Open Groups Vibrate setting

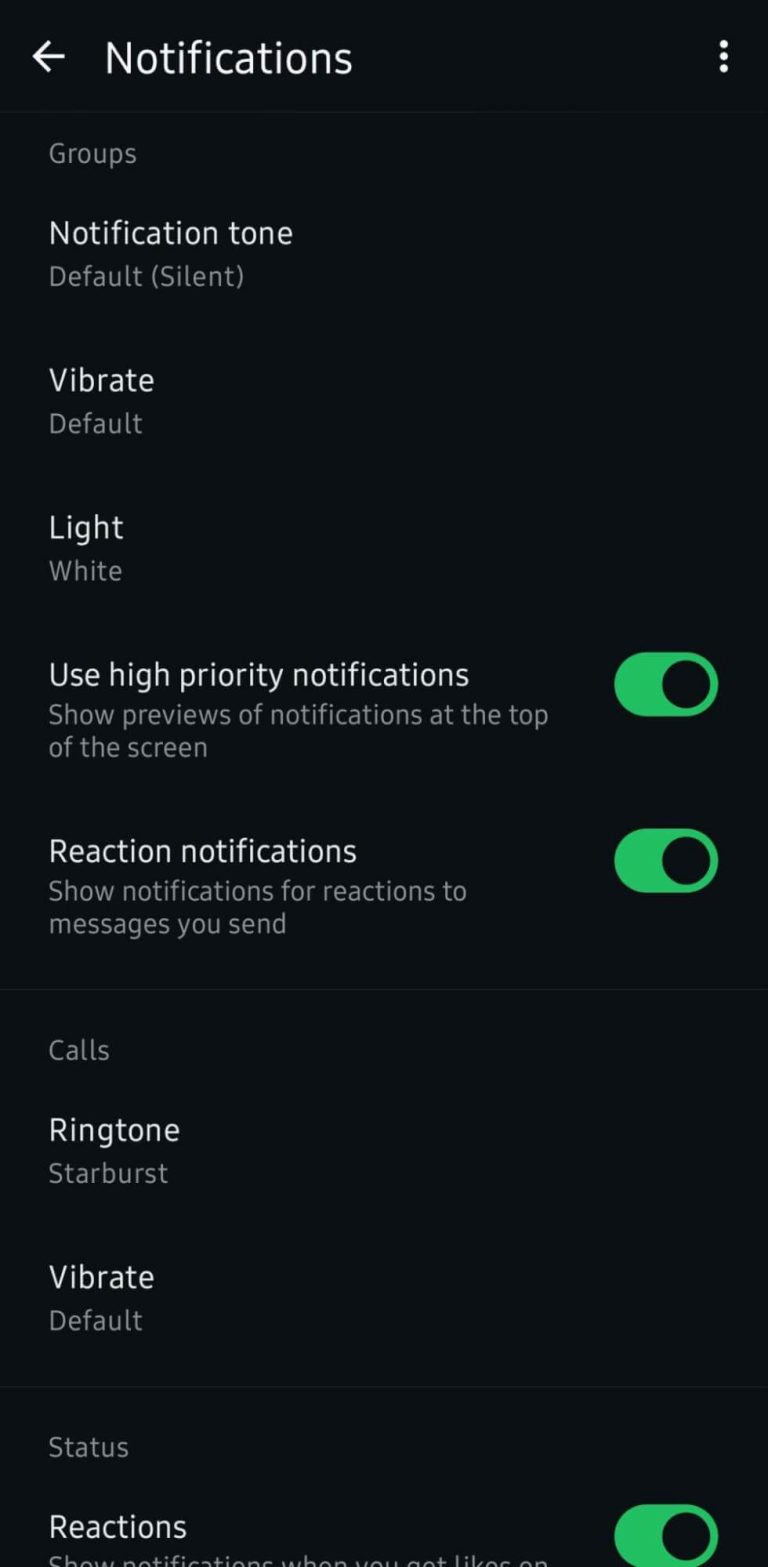tap(102, 400)
